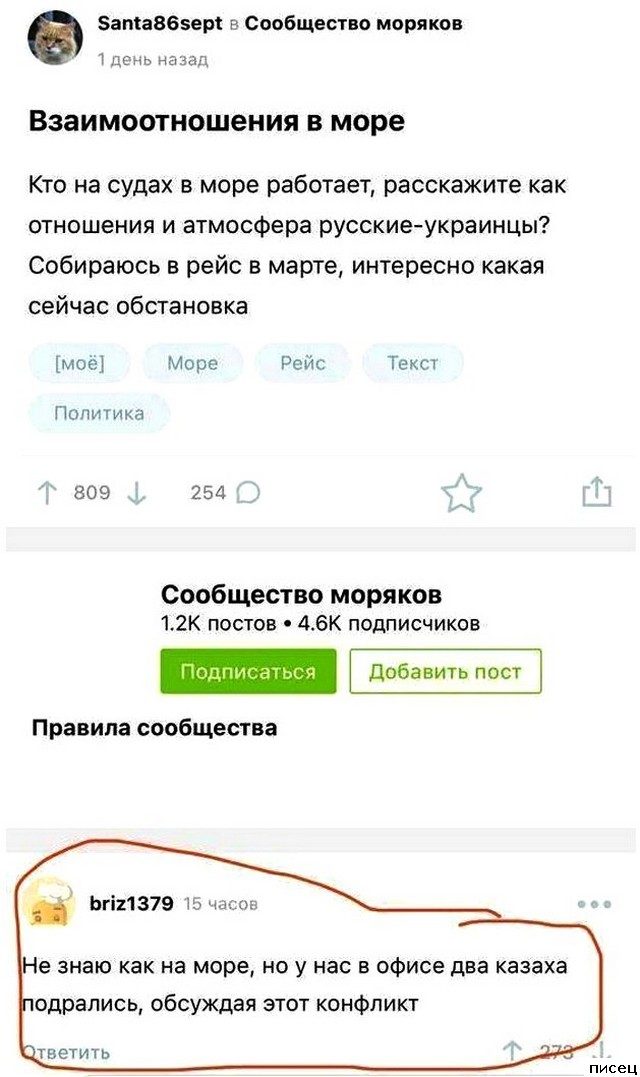Reply to briz1379's comment
640x1077 pixels.
[x=68, y=1052]
